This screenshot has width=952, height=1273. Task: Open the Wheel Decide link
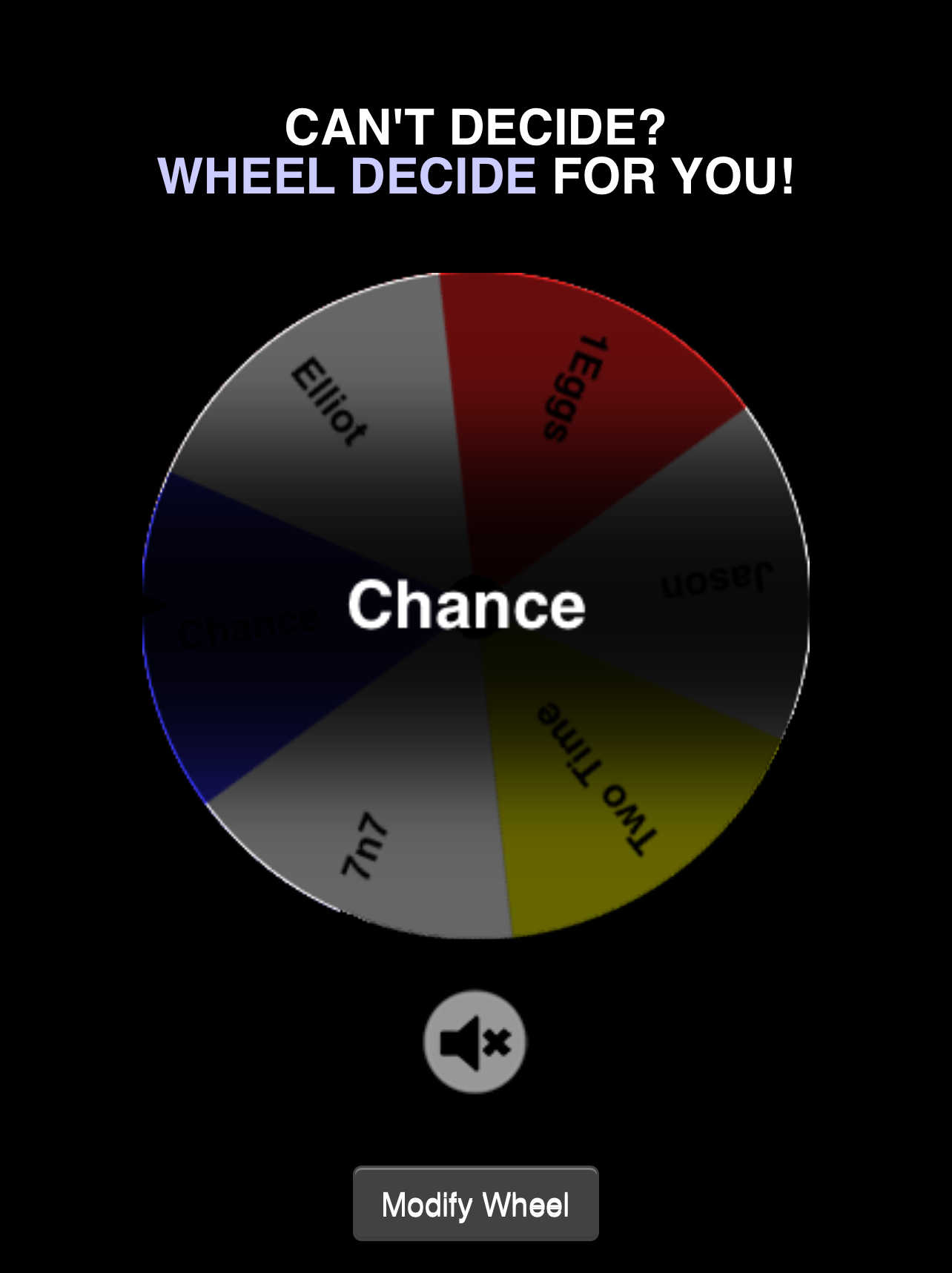pos(347,176)
